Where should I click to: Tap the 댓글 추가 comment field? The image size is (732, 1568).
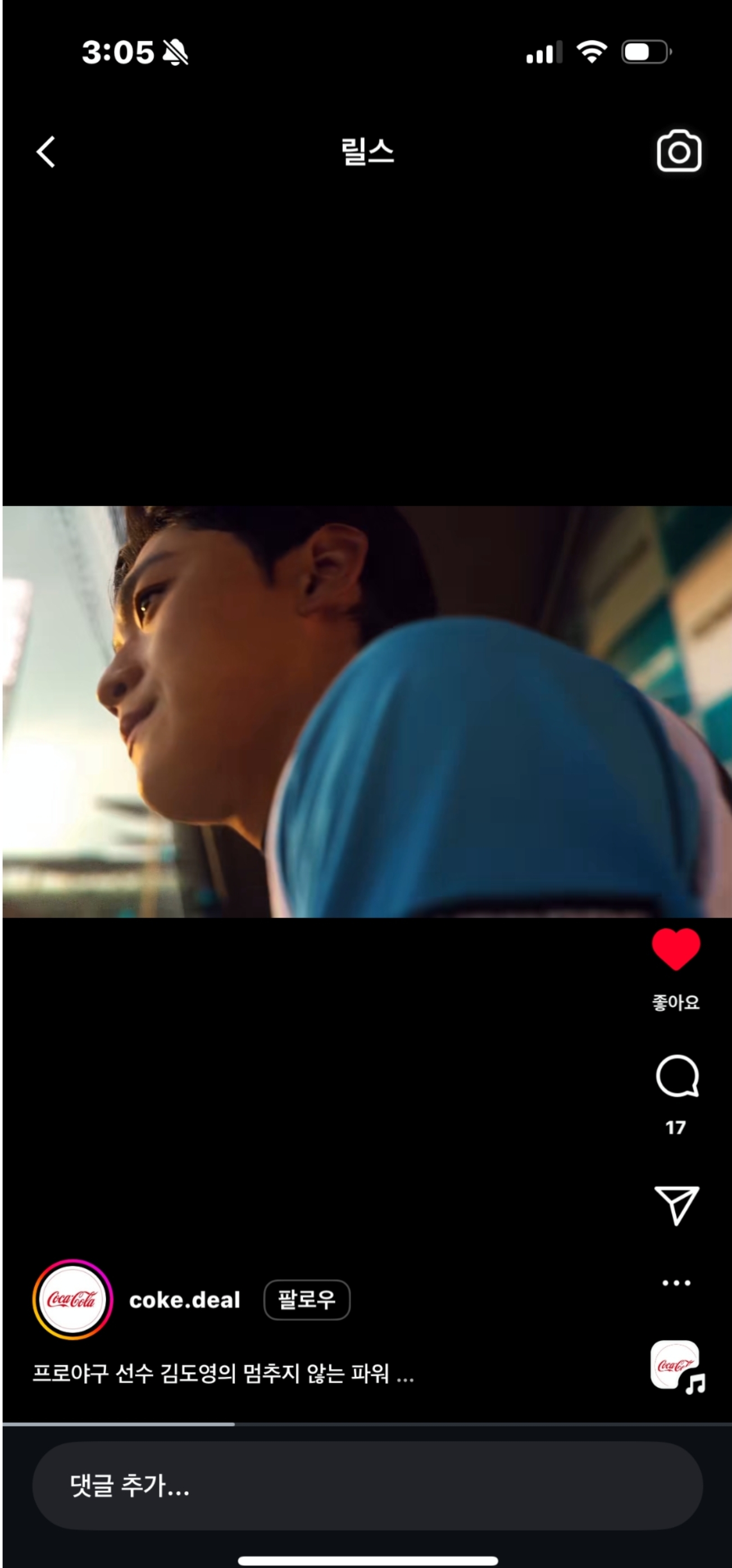click(x=367, y=1486)
